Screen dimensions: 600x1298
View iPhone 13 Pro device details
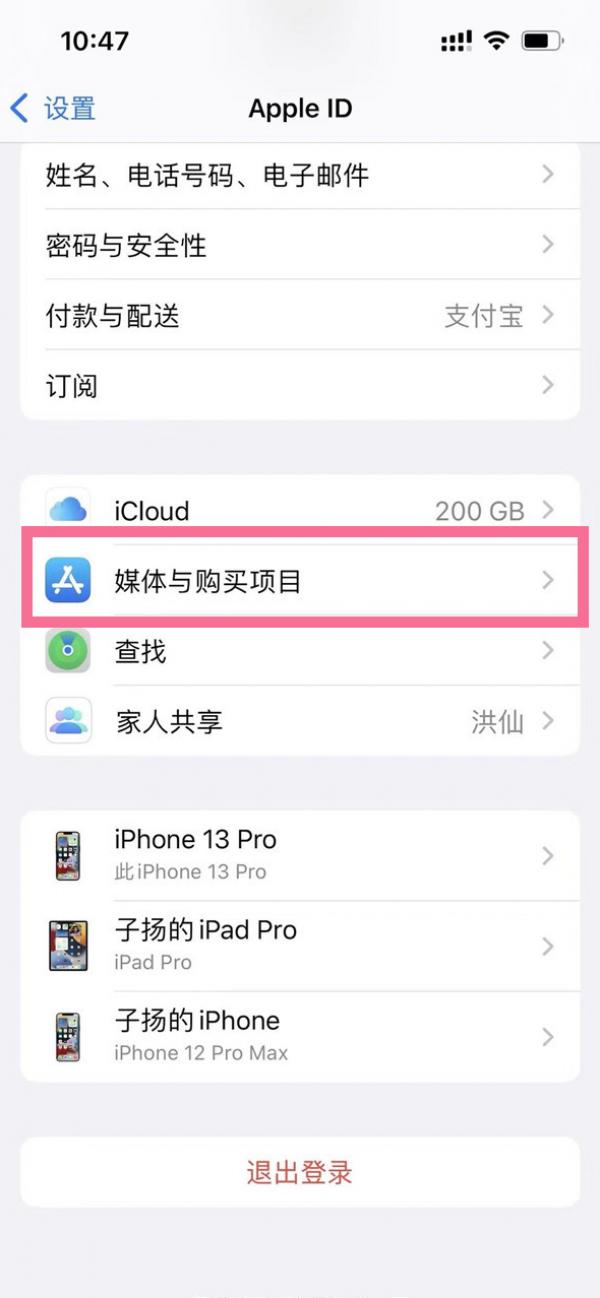(x=300, y=855)
